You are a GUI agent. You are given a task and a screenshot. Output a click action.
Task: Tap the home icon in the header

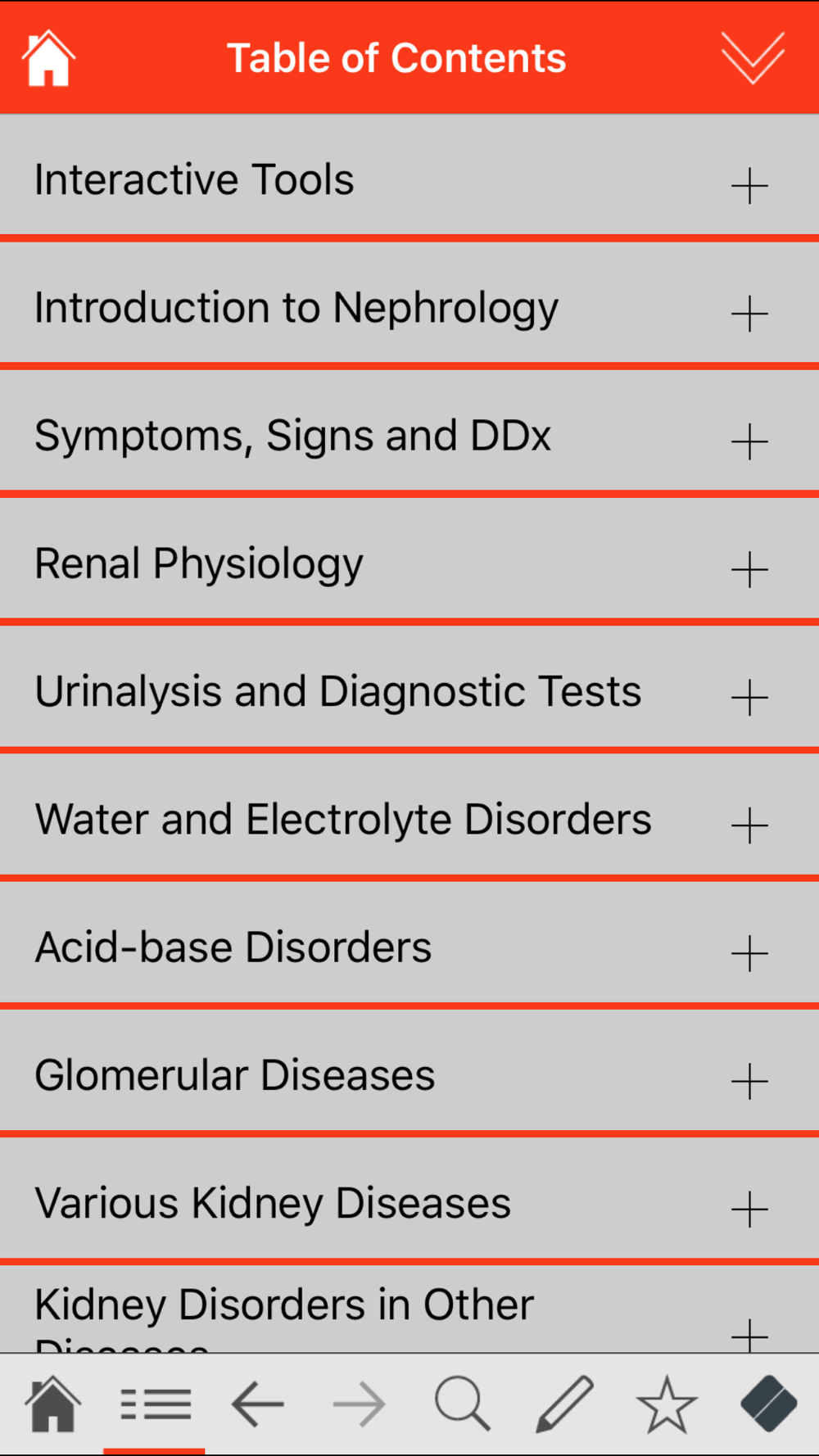point(48,58)
